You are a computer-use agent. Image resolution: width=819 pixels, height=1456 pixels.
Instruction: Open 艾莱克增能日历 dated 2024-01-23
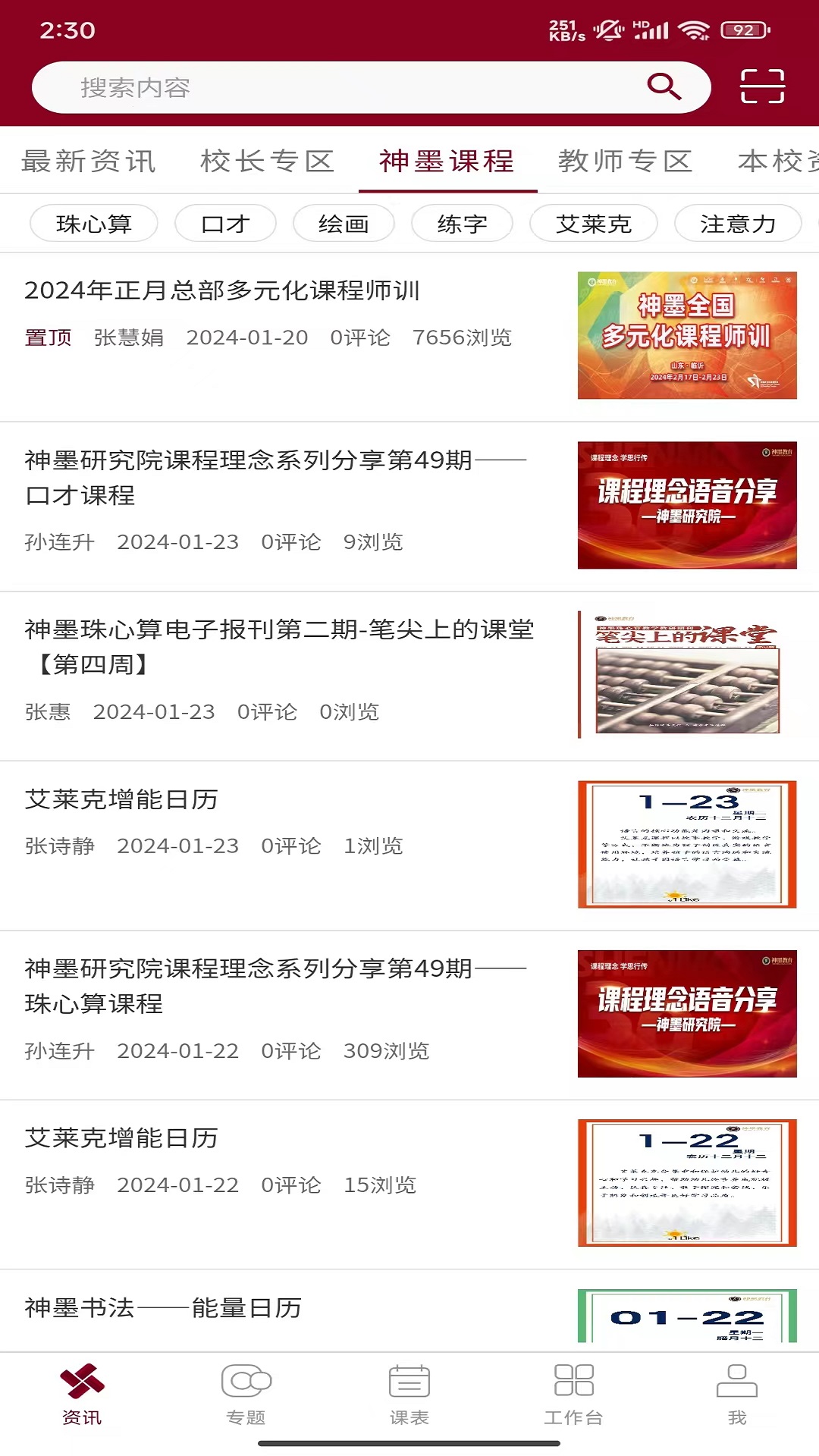click(x=121, y=799)
